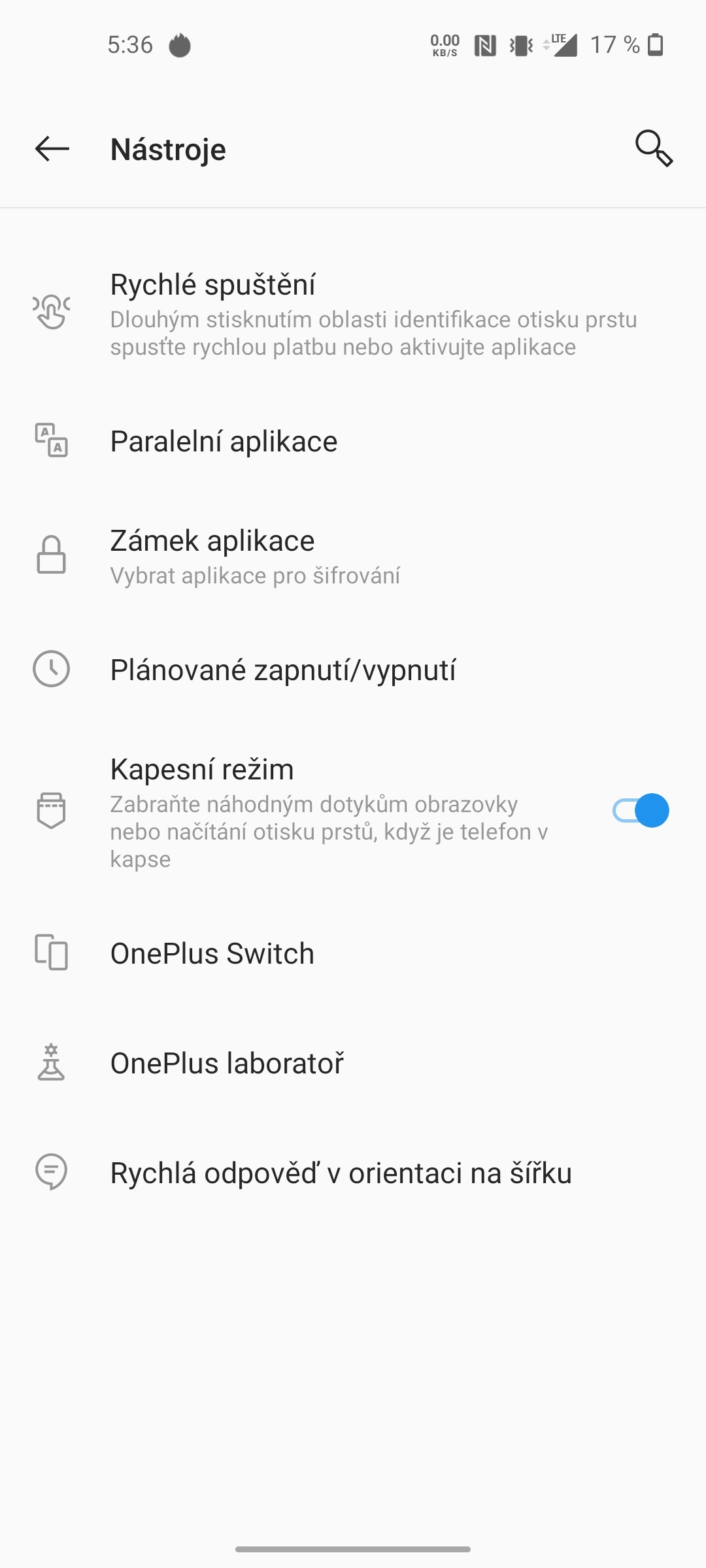
Task: Select the pocket icon next to Kapesní režim
Action: tap(51, 810)
